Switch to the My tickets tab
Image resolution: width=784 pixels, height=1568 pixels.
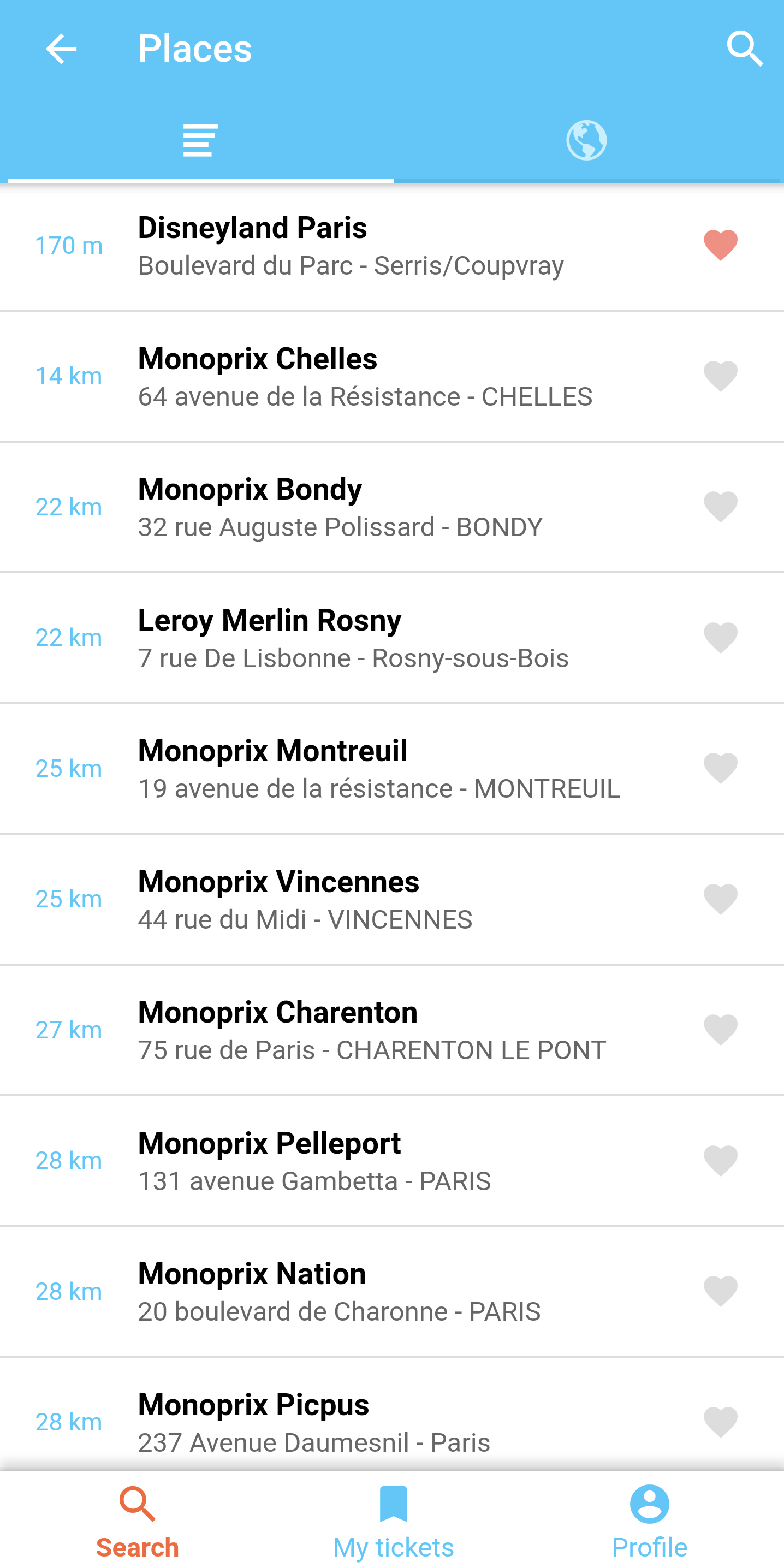(x=393, y=1521)
